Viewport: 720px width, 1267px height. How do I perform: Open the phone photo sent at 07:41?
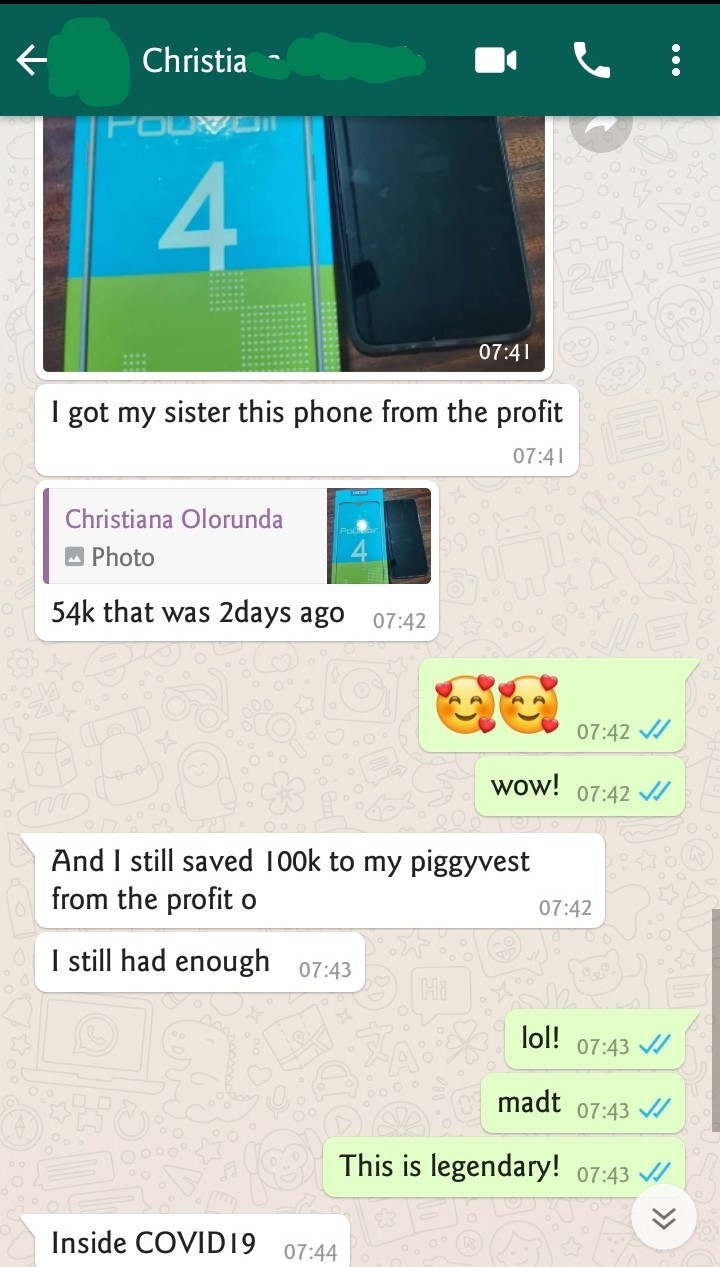click(294, 243)
